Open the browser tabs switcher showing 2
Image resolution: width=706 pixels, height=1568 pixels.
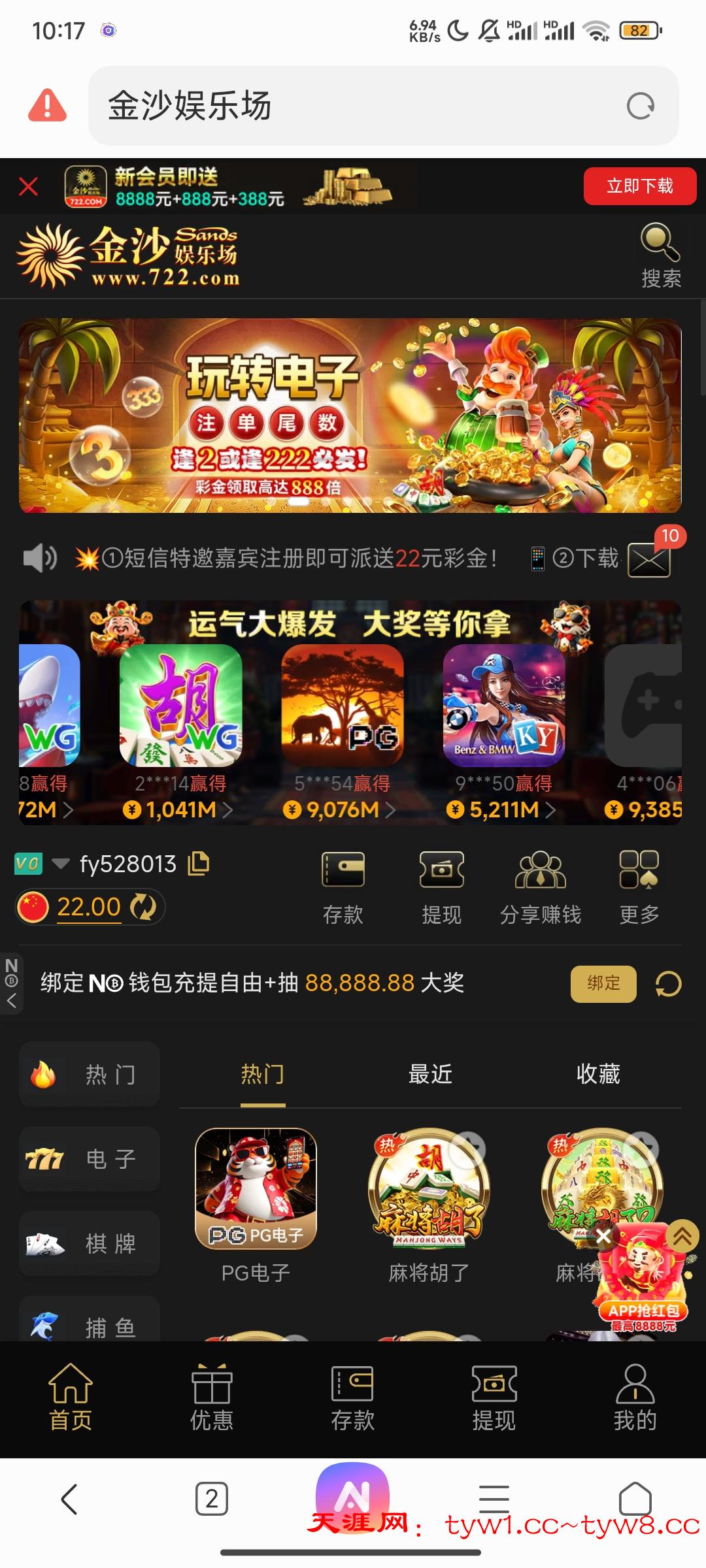coord(212,1499)
